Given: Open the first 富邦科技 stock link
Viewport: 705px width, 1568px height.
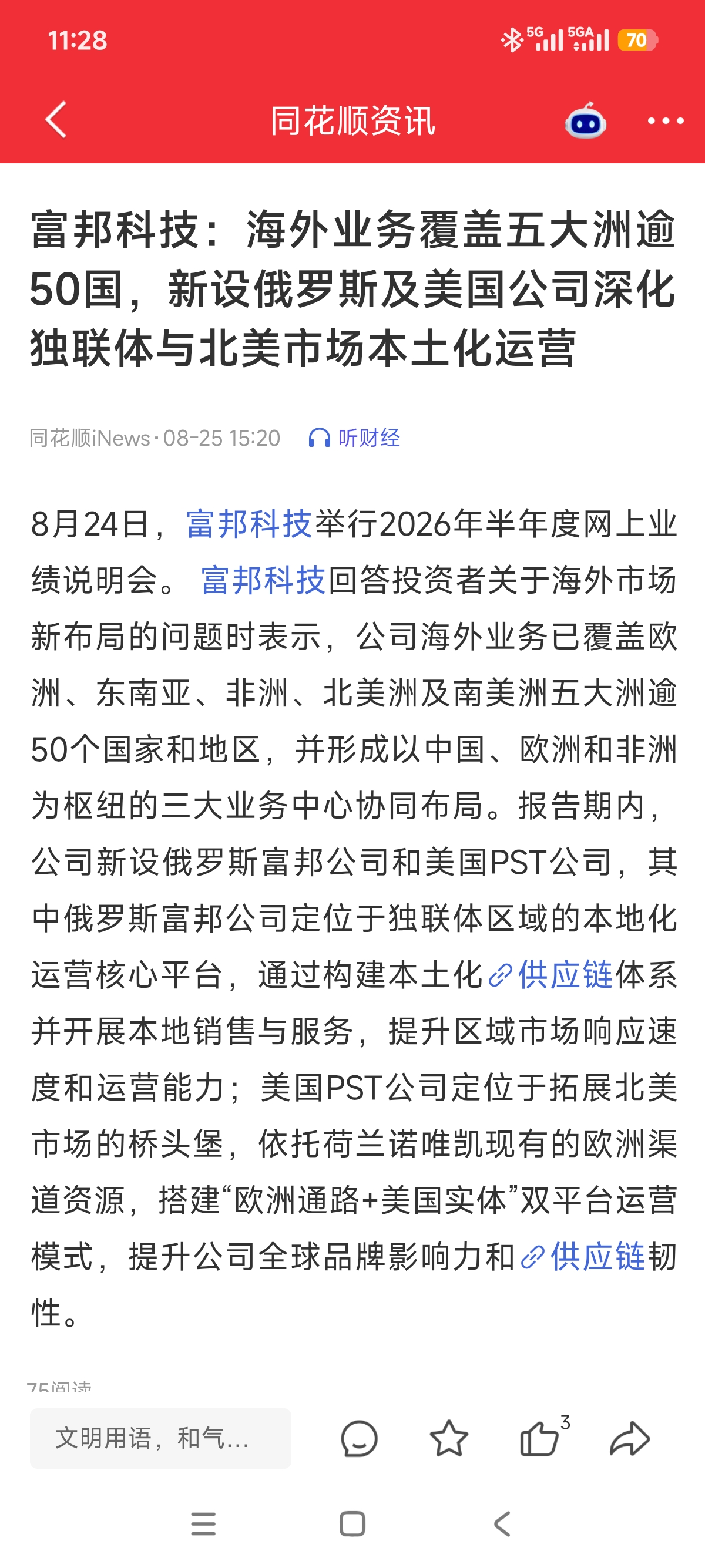Looking at the screenshot, I should (249, 524).
